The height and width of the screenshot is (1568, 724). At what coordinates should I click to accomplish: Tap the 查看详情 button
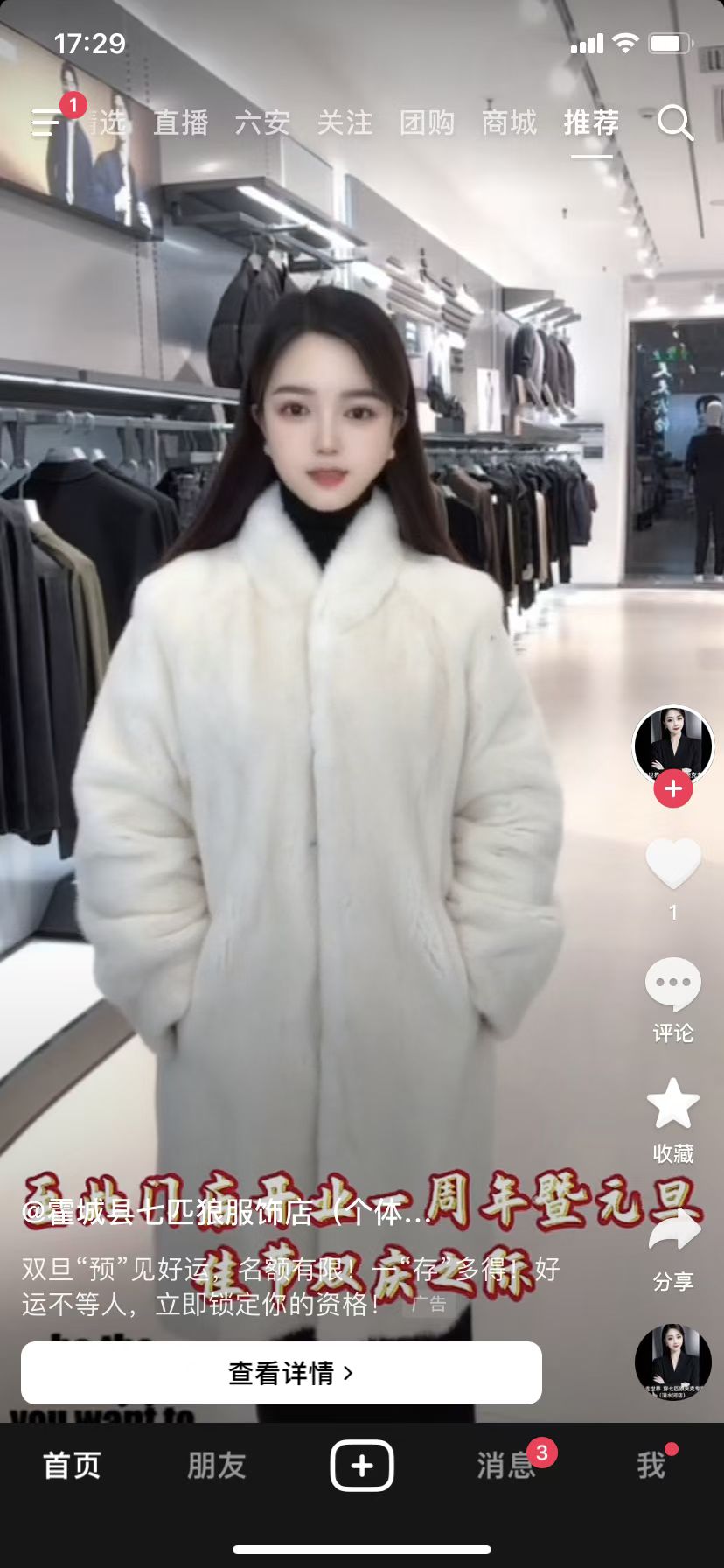coord(282,1373)
